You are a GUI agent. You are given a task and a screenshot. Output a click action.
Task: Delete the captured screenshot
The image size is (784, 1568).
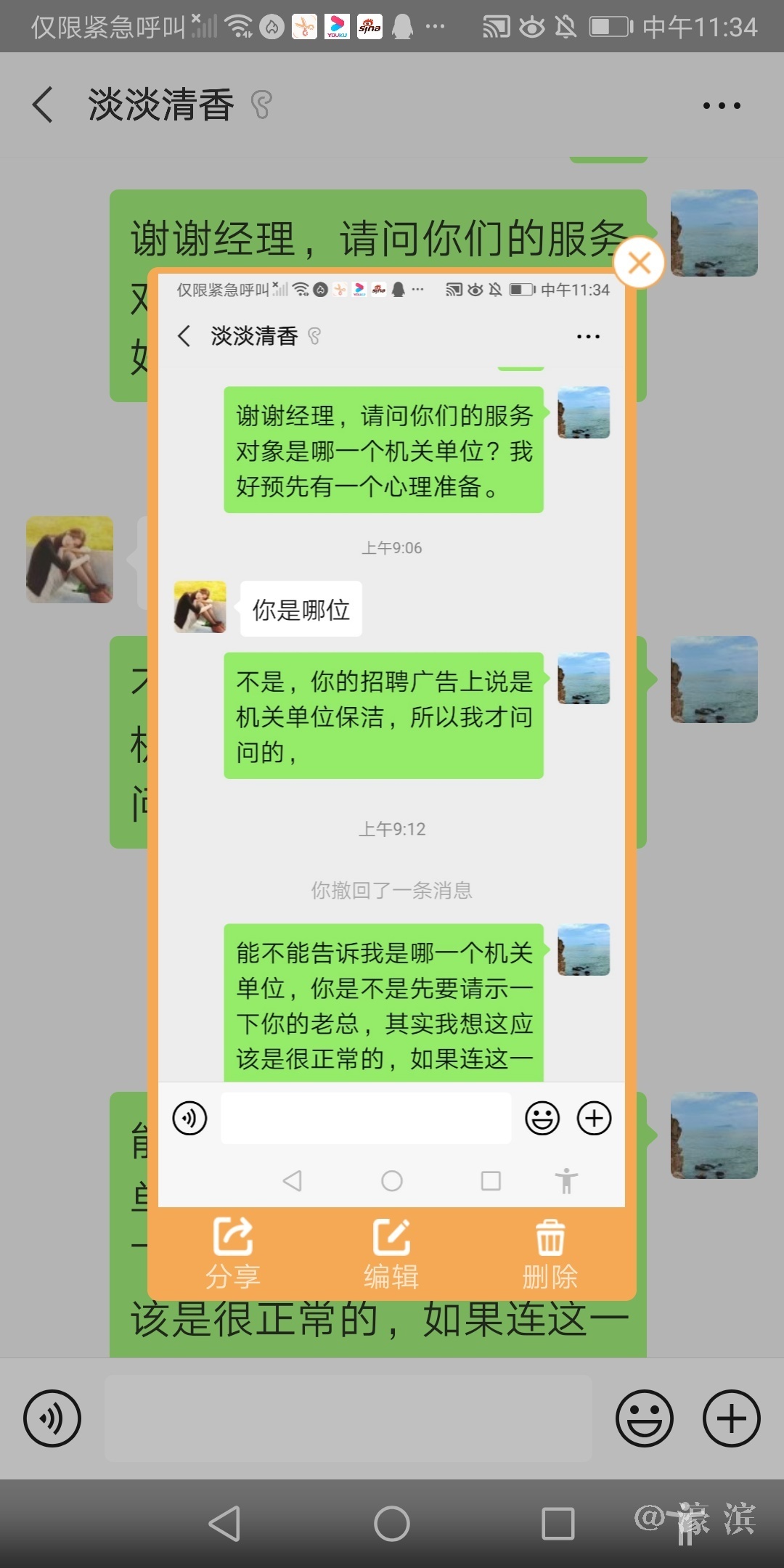(x=550, y=1251)
